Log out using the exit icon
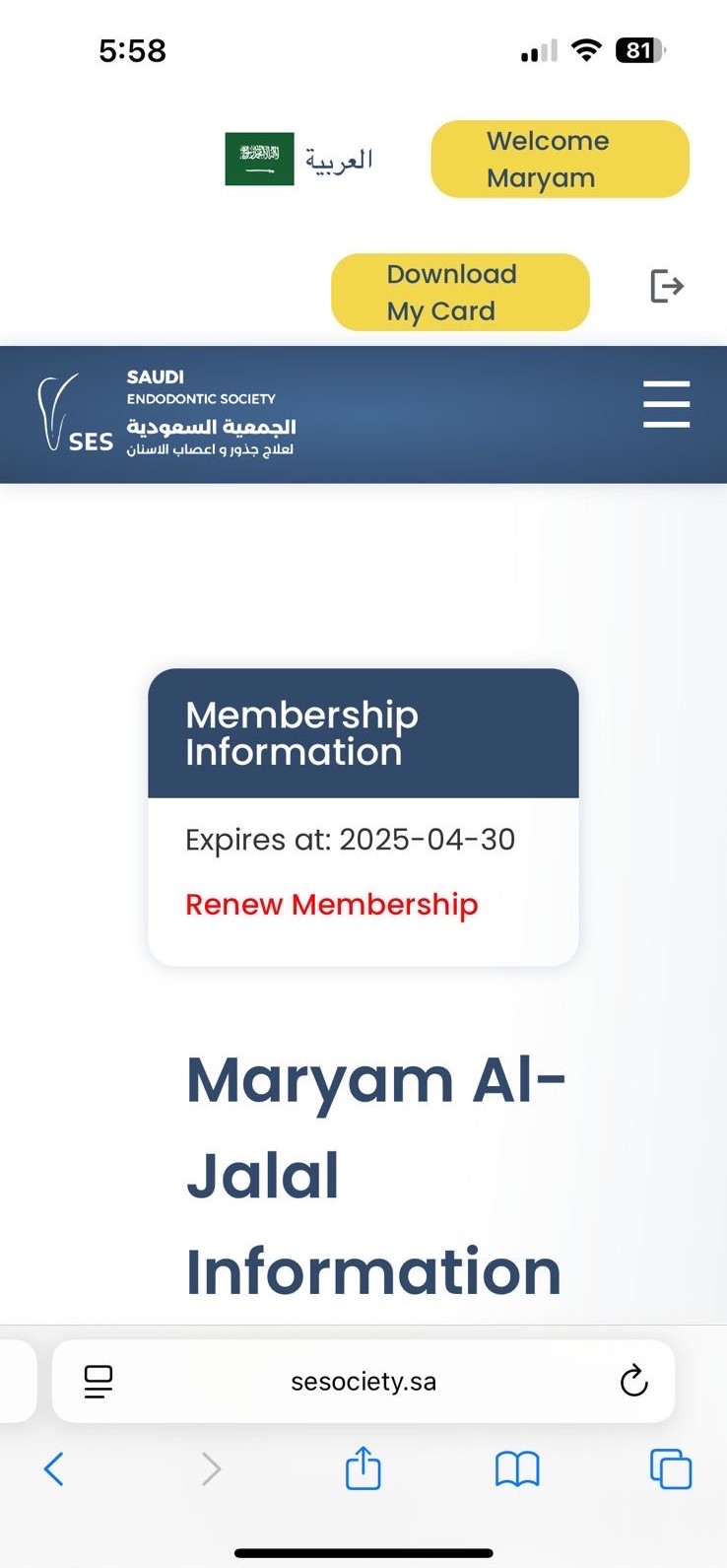This screenshot has height=1568, width=727. pyautogui.click(x=667, y=286)
